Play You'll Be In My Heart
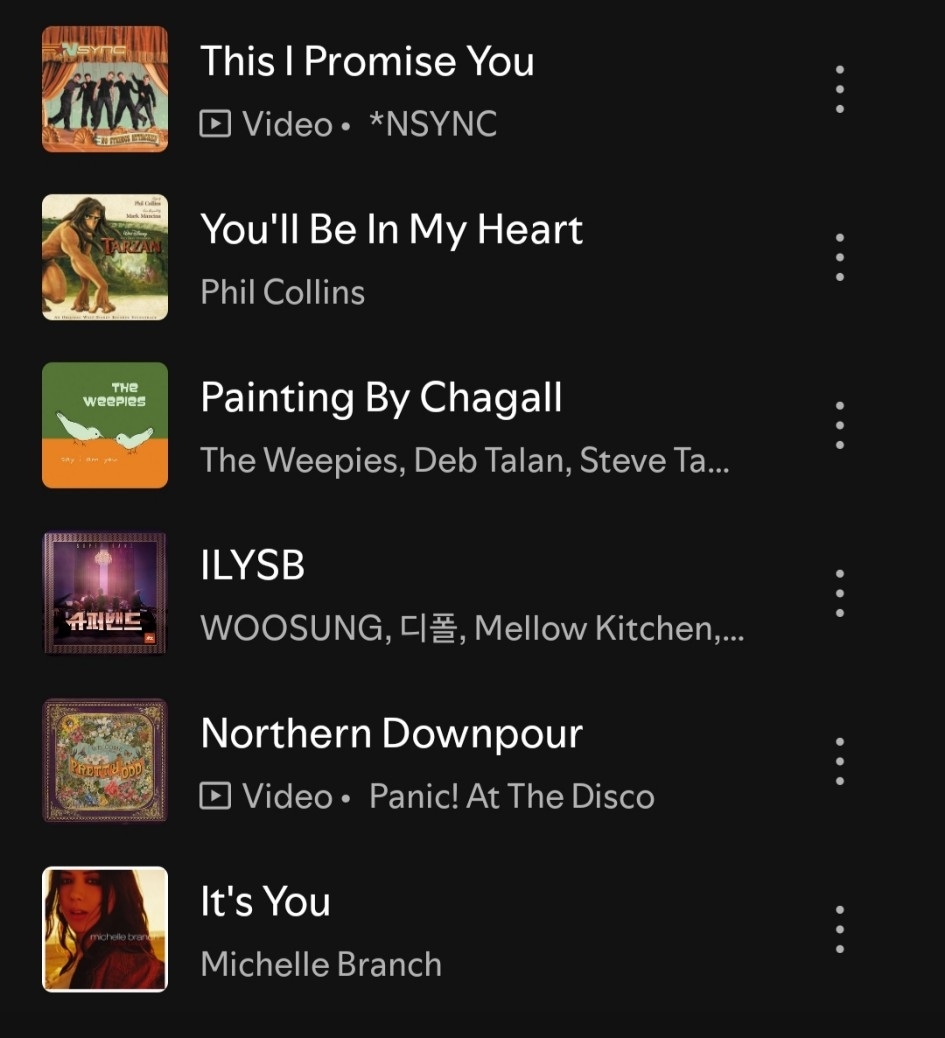This screenshot has width=945, height=1038. click(x=391, y=230)
